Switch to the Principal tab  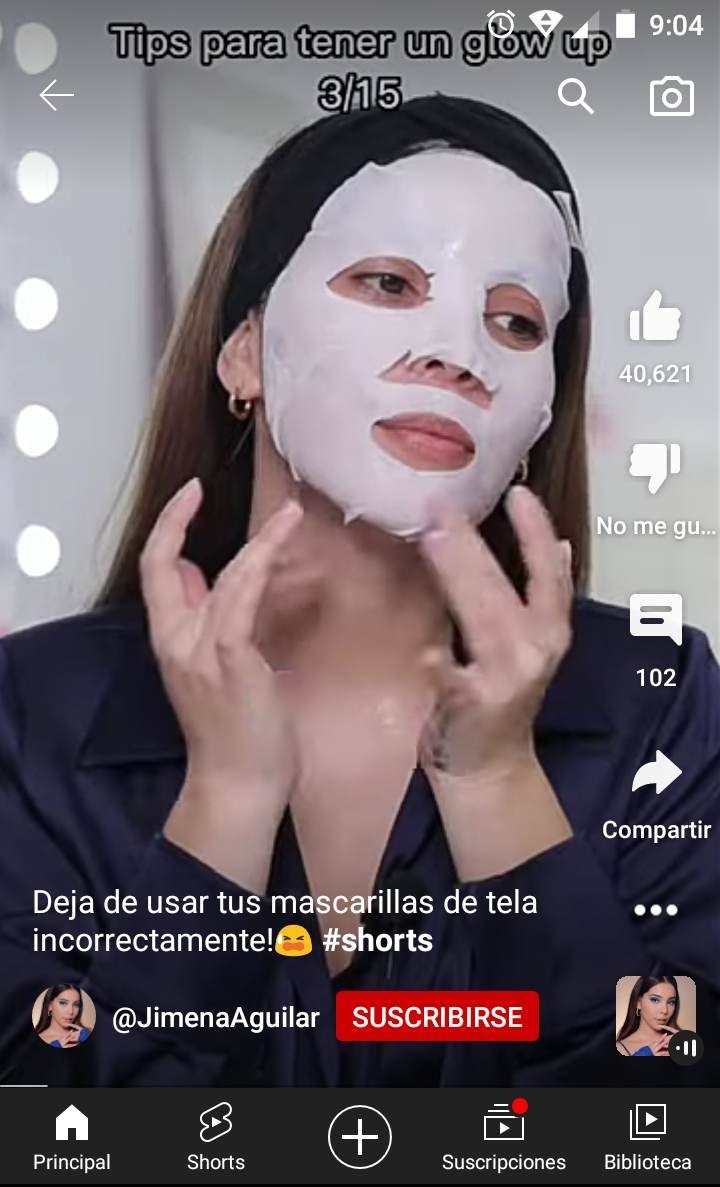pos(71,1135)
